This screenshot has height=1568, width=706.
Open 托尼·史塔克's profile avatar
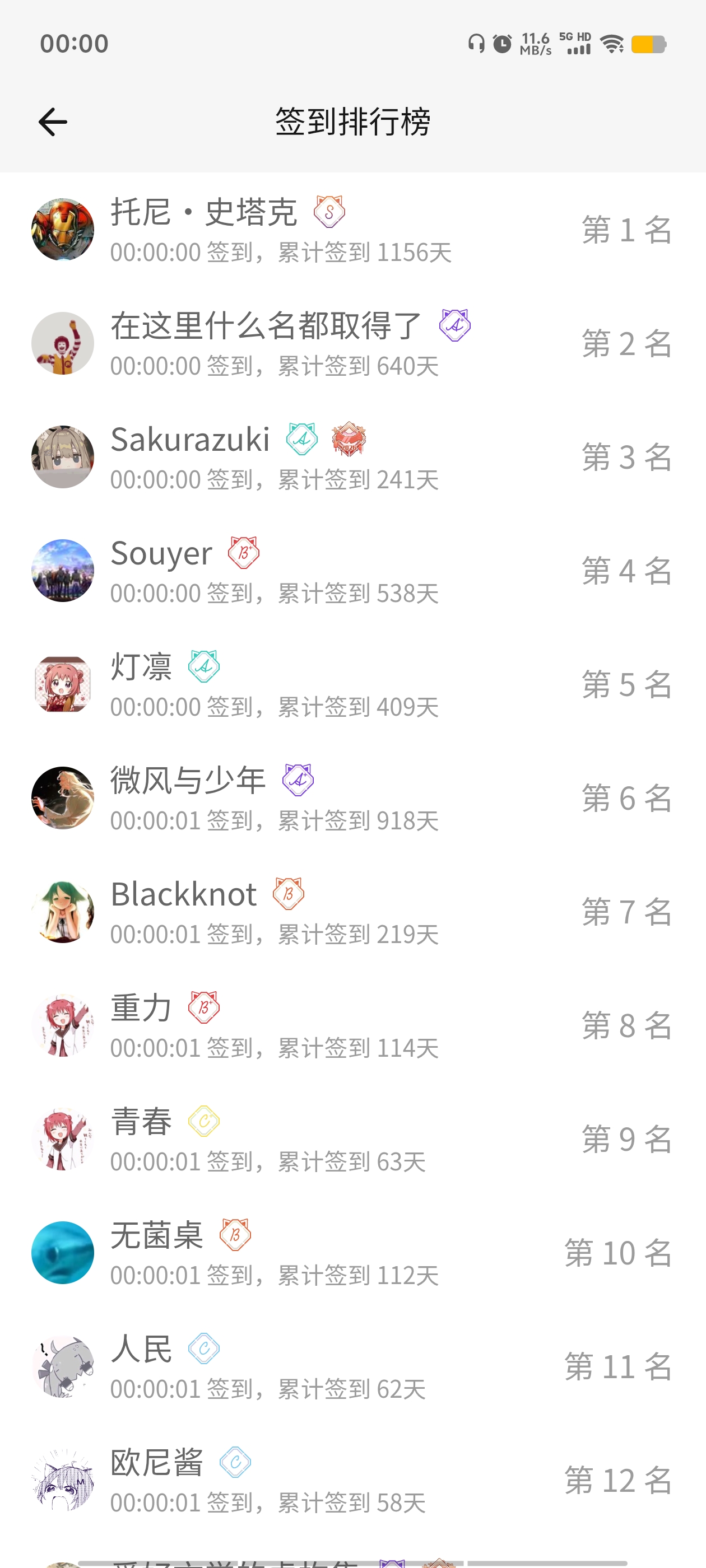(x=63, y=229)
